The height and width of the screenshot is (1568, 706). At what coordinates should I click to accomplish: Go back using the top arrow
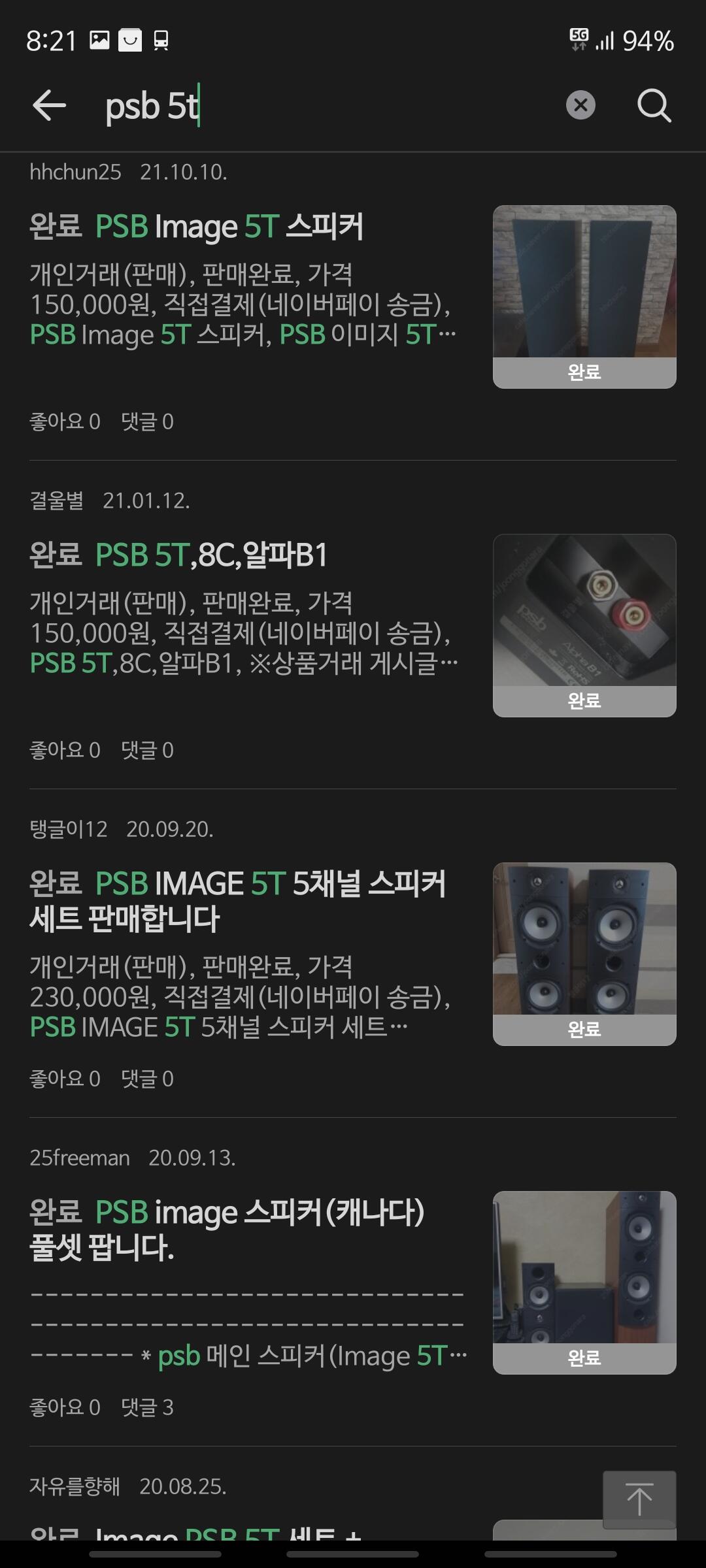click(x=49, y=106)
